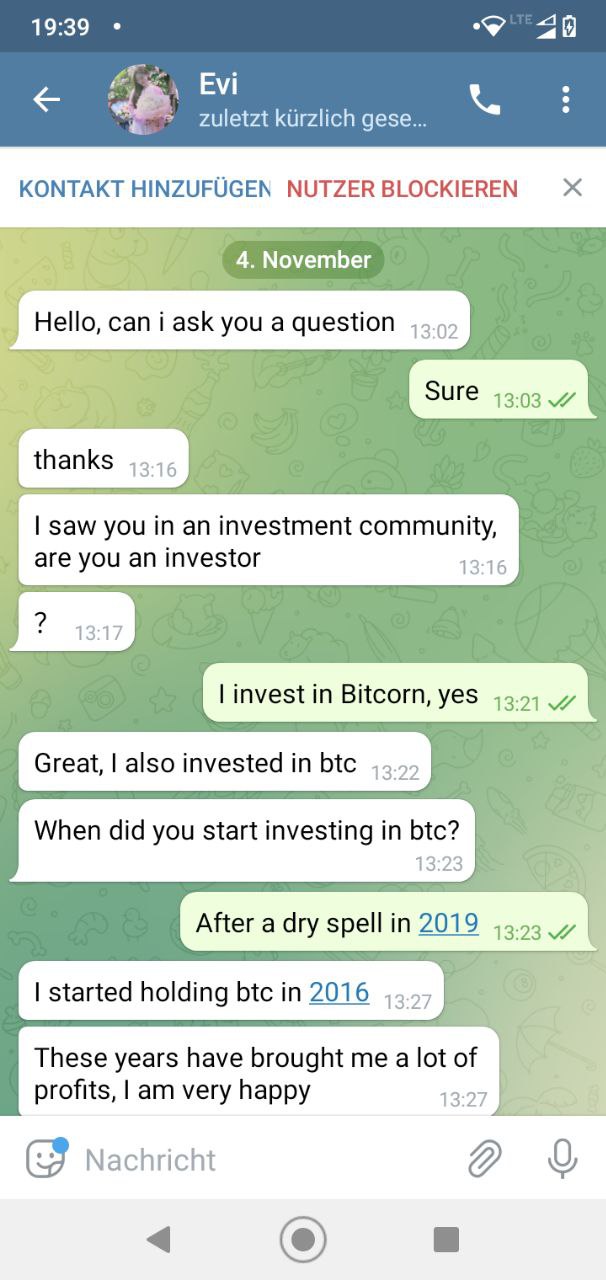The image size is (606, 1280).
Task: Open Evi's profile picture
Action: 143,99
